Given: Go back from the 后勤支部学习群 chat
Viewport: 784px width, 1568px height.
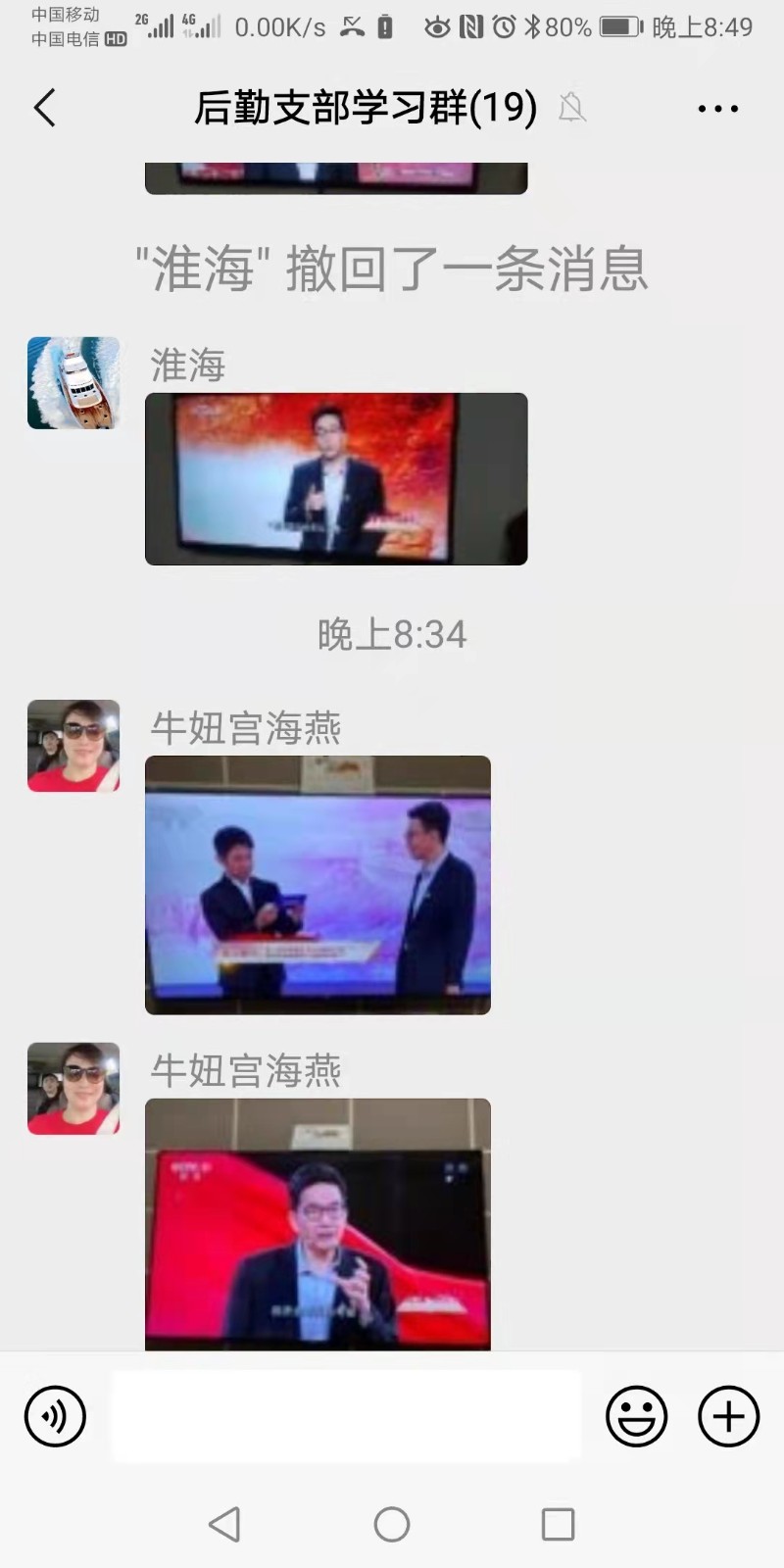Looking at the screenshot, I should [45, 108].
